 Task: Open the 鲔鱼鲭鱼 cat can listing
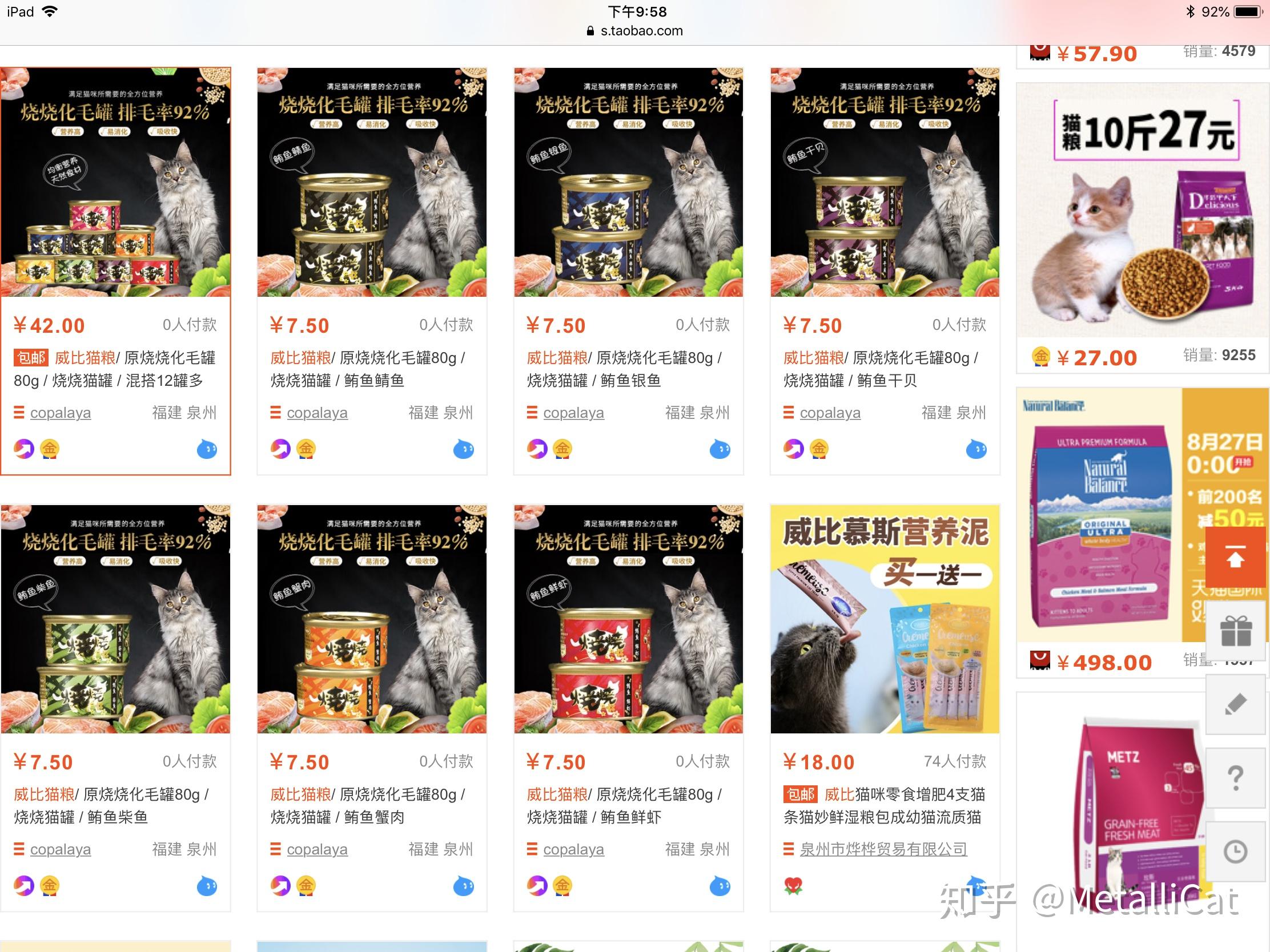pyautogui.click(x=372, y=184)
